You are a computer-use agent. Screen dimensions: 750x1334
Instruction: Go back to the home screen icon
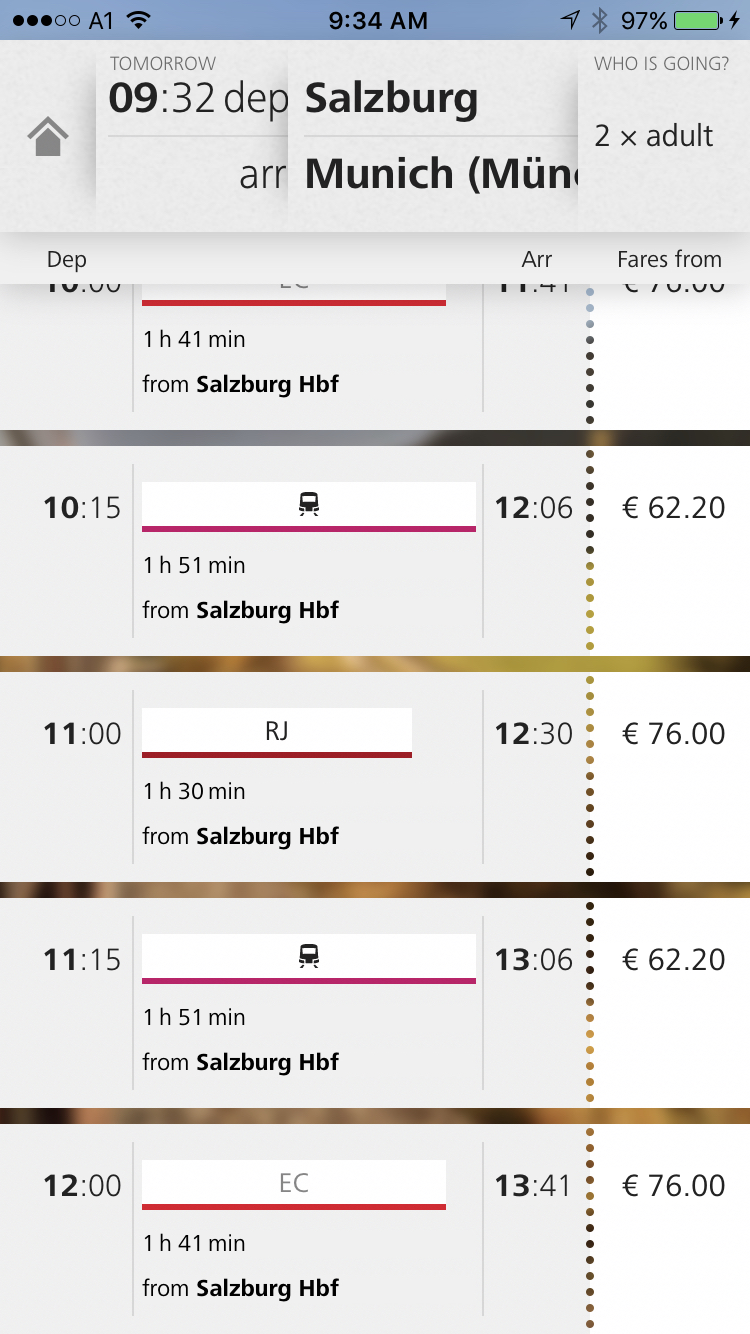point(48,137)
